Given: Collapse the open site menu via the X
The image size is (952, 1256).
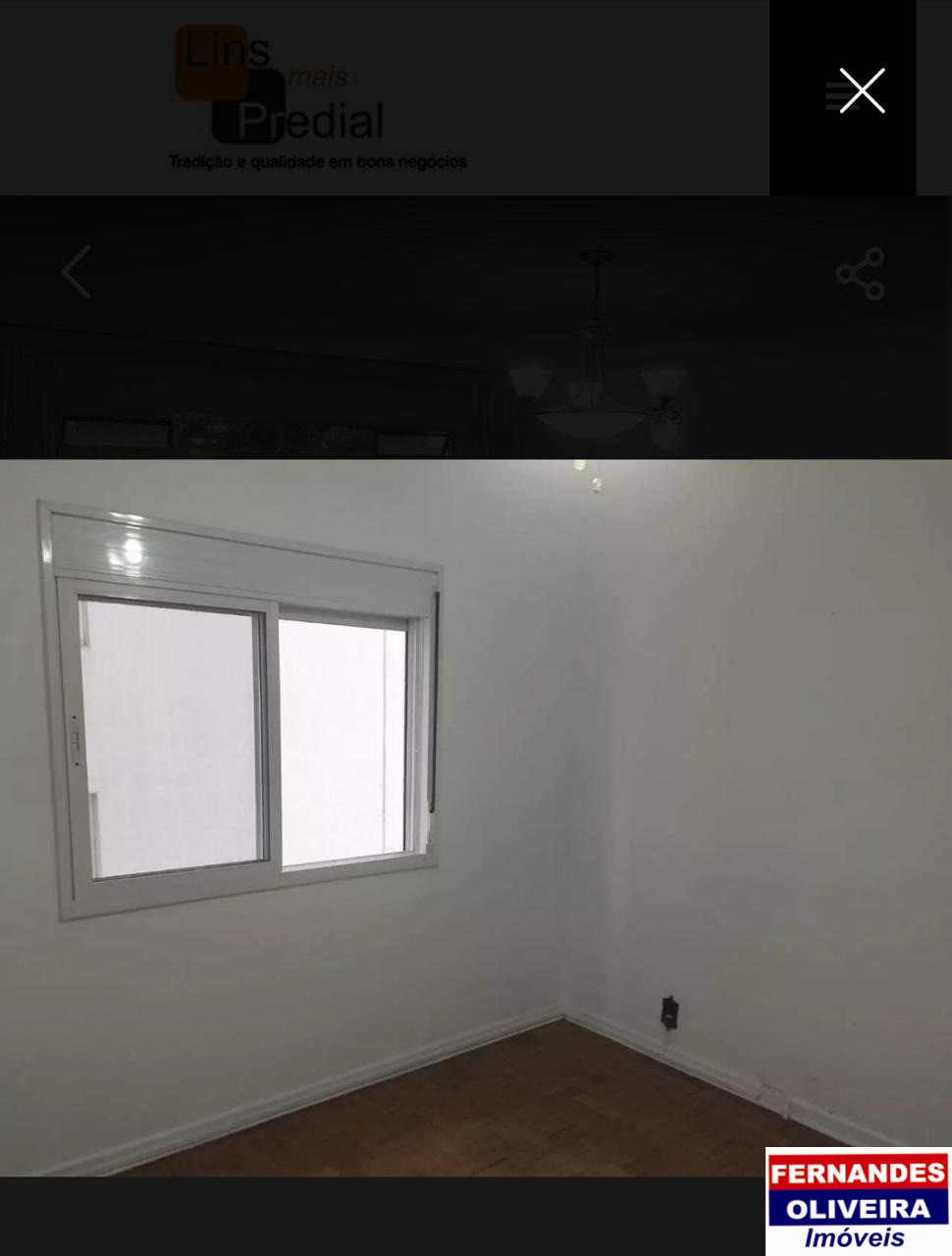Looking at the screenshot, I should [x=862, y=90].
